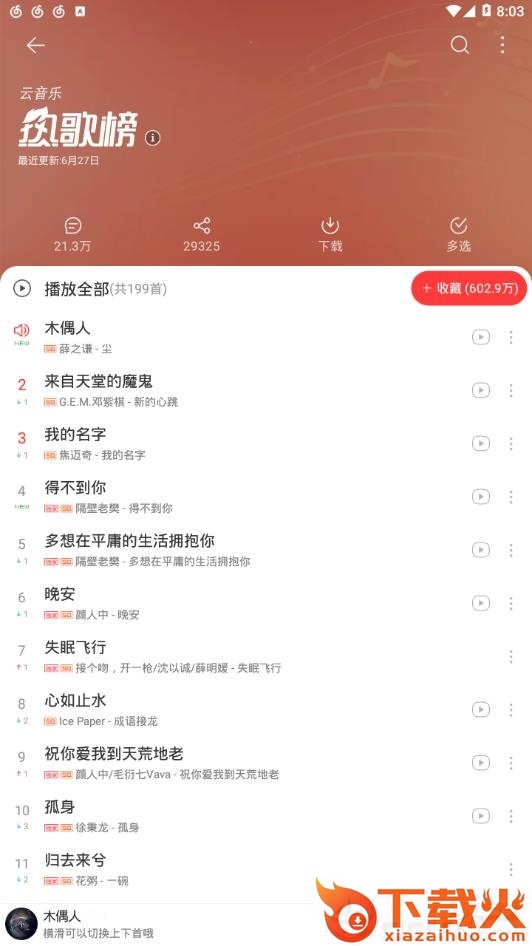Image resolution: width=532 pixels, height=946 pixels.
Task: Tap 收藏 (602.9万) to collect the chart
Action: (469, 288)
